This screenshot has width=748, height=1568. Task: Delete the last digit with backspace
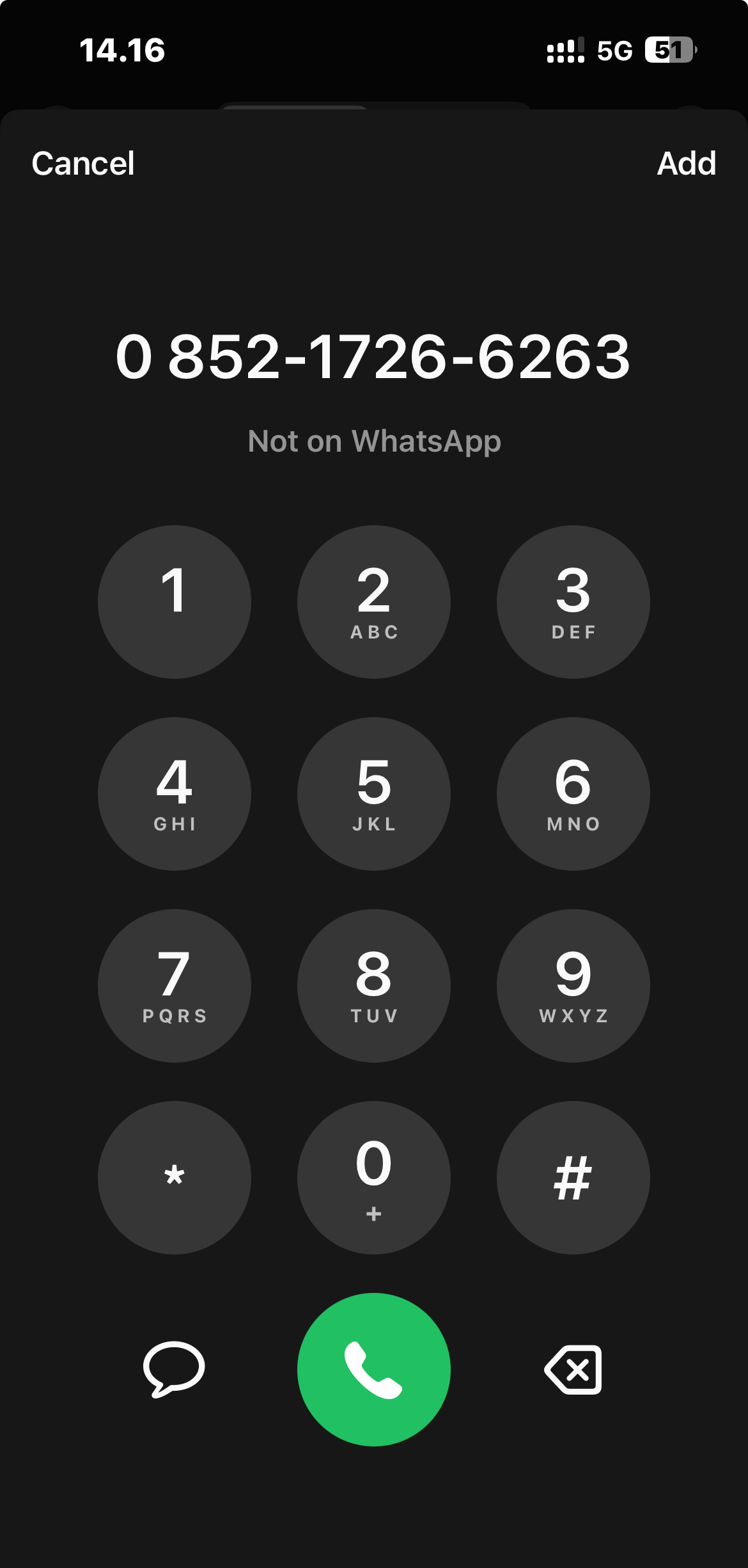(x=573, y=1370)
